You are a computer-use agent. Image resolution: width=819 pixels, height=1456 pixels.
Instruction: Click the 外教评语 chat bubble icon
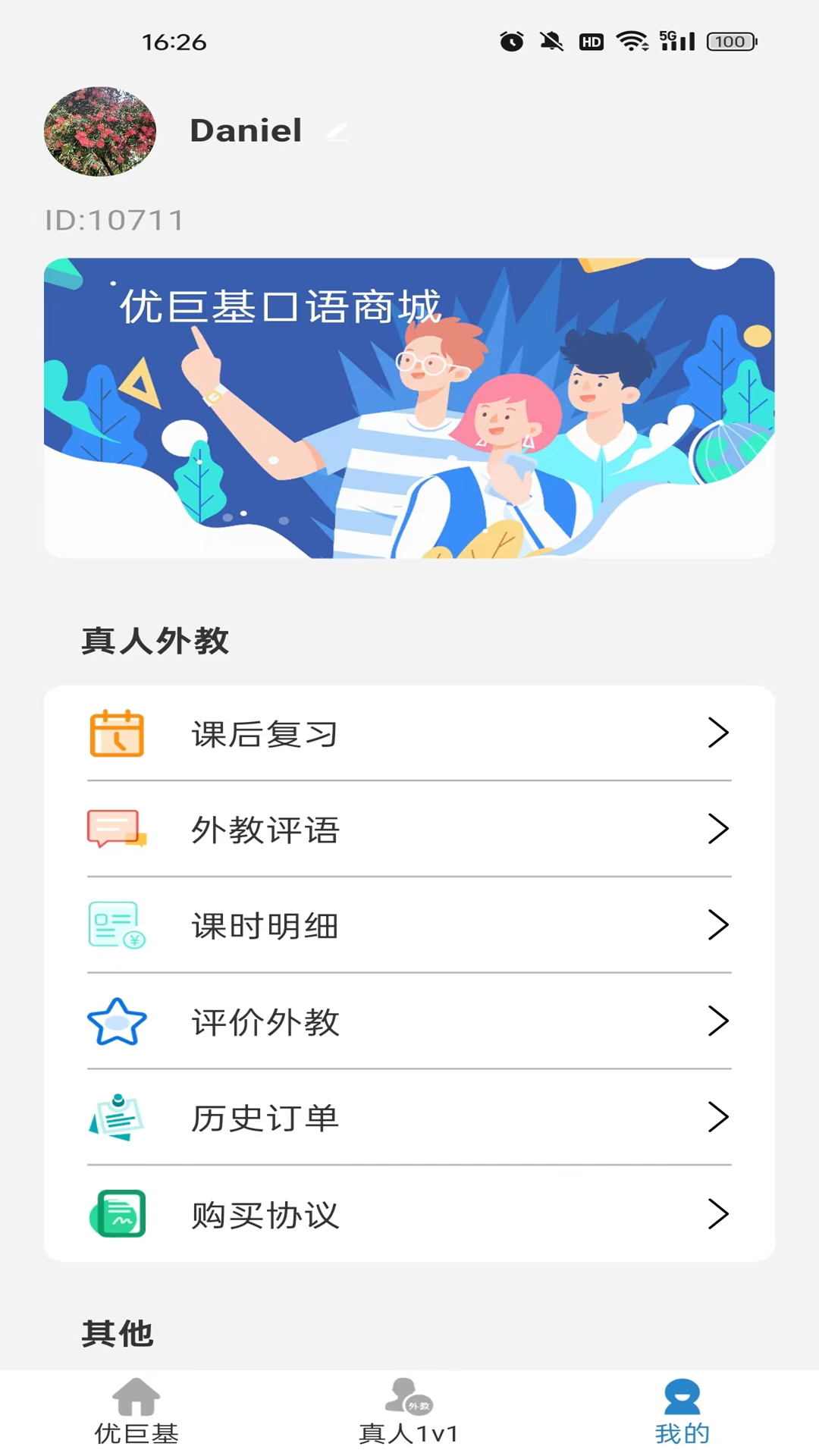(116, 829)
